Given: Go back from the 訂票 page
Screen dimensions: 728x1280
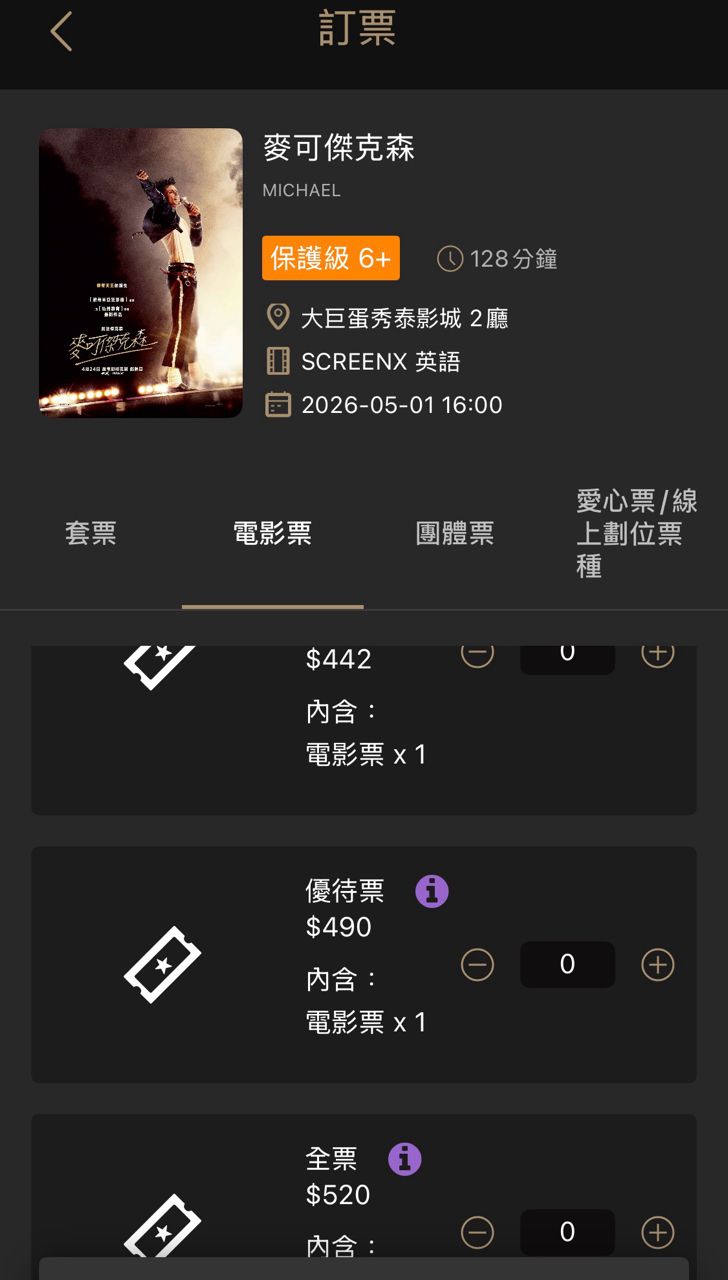Looking at the screenshot, I should pos(62,32).
